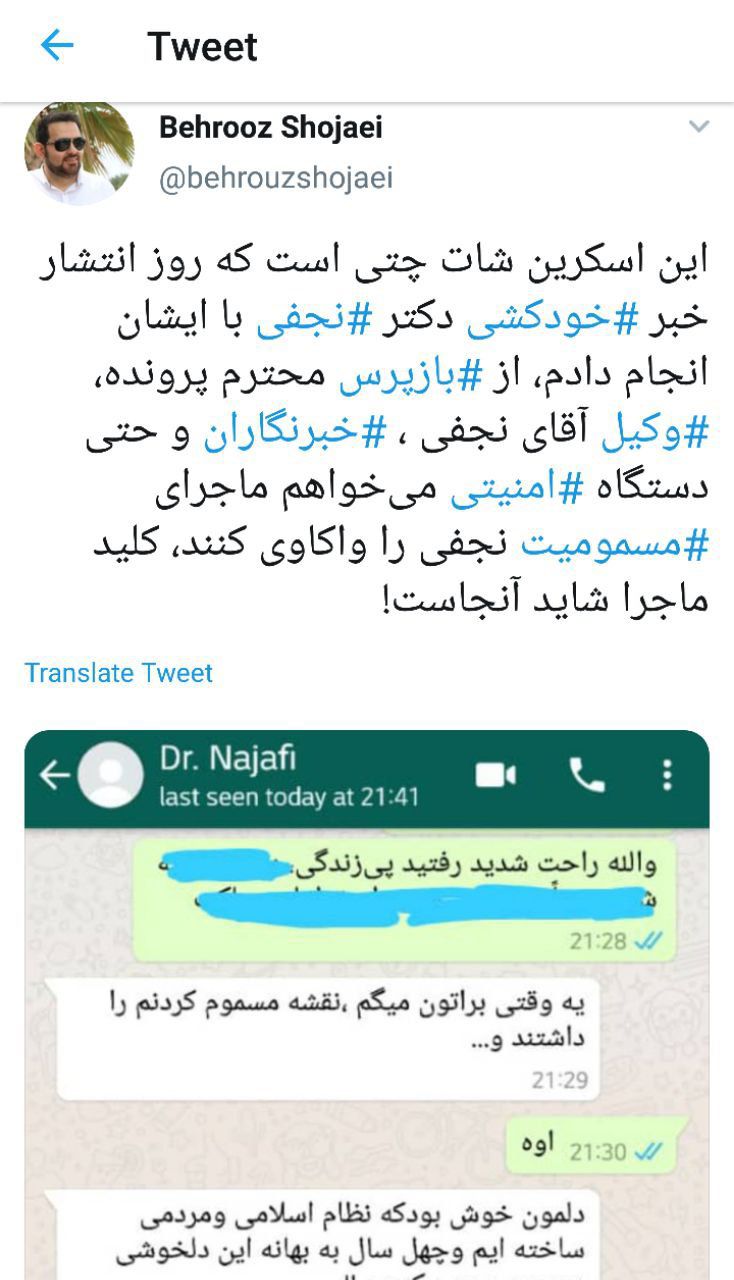The width and height of the screenshot is (734, 1280).
Task: Open the tweet options dropdown chevron
Action: (x=699, y=127)
